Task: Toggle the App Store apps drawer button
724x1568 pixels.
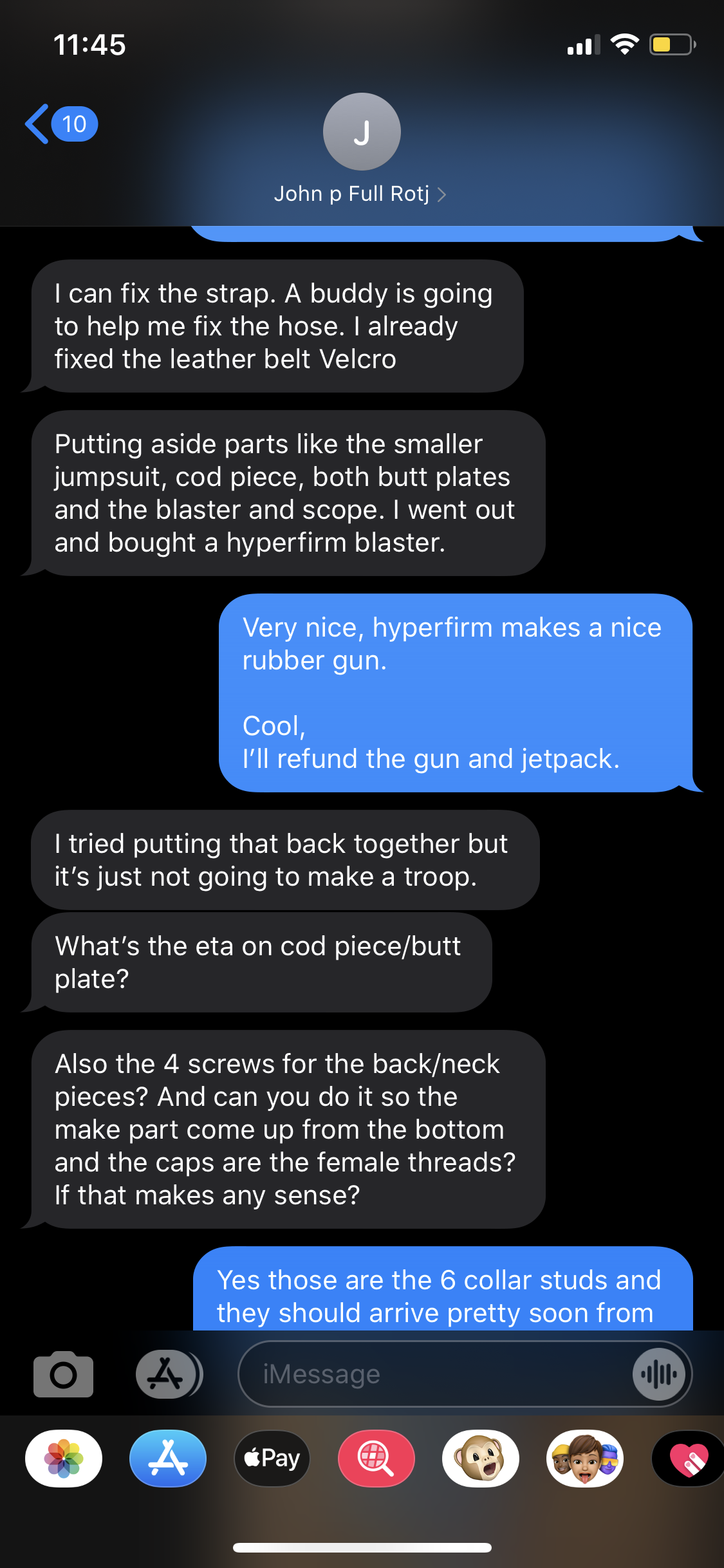Action: click(168, 1374)
